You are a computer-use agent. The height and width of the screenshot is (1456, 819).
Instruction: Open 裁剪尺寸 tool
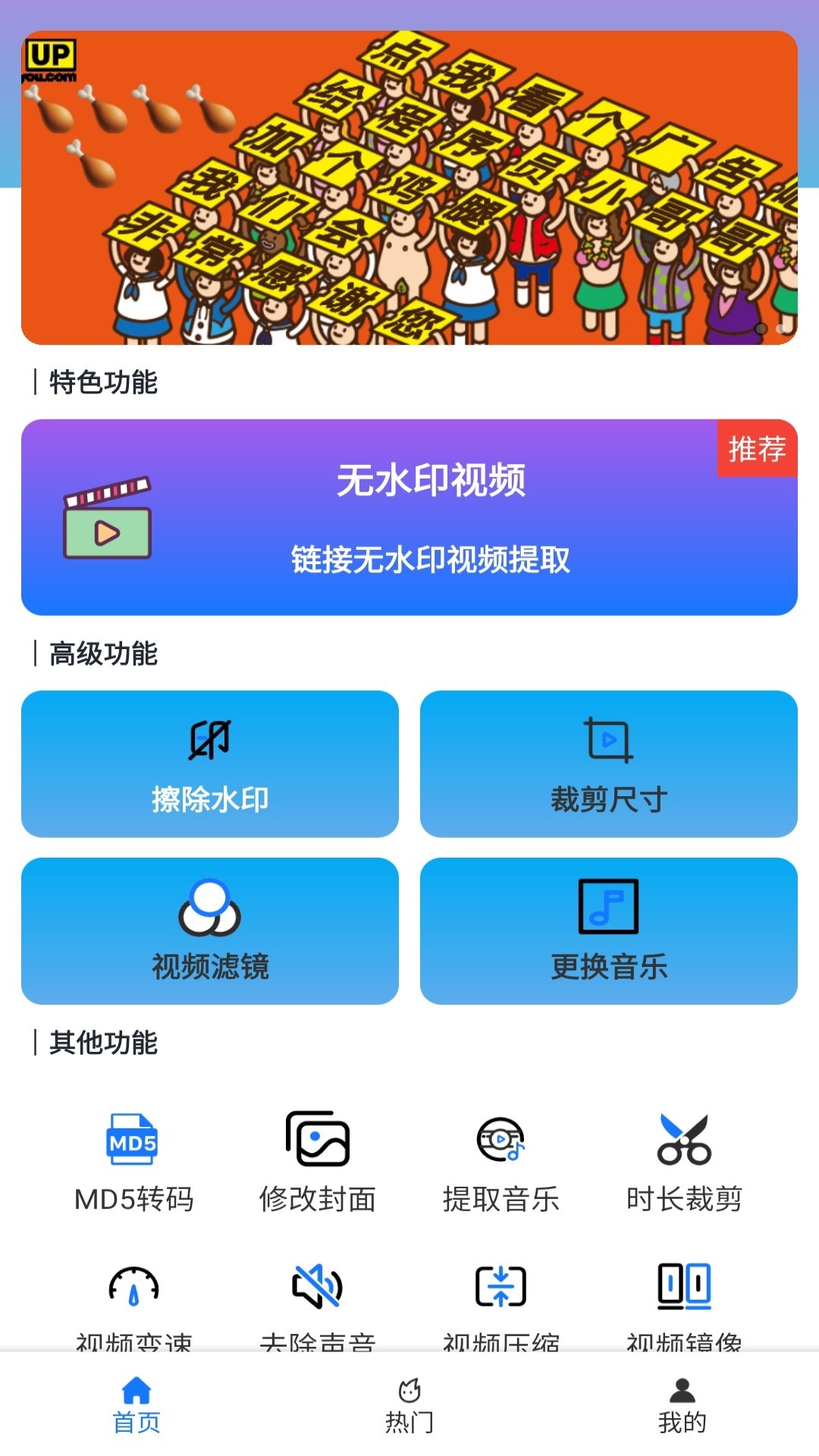point(609,764)
